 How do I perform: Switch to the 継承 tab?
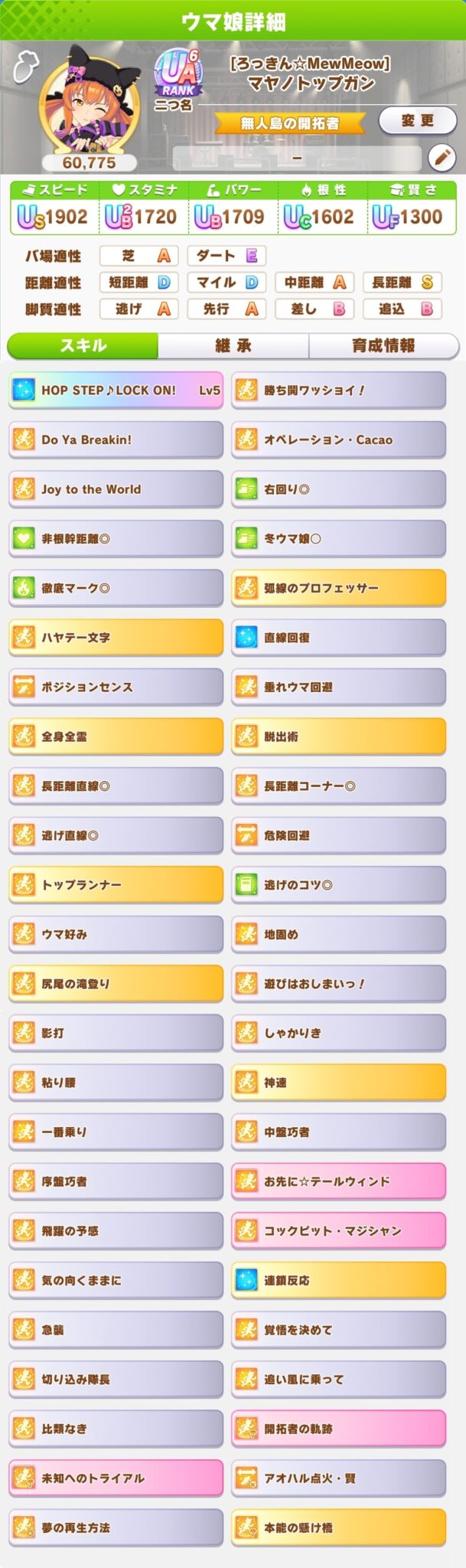pos(233,346)
